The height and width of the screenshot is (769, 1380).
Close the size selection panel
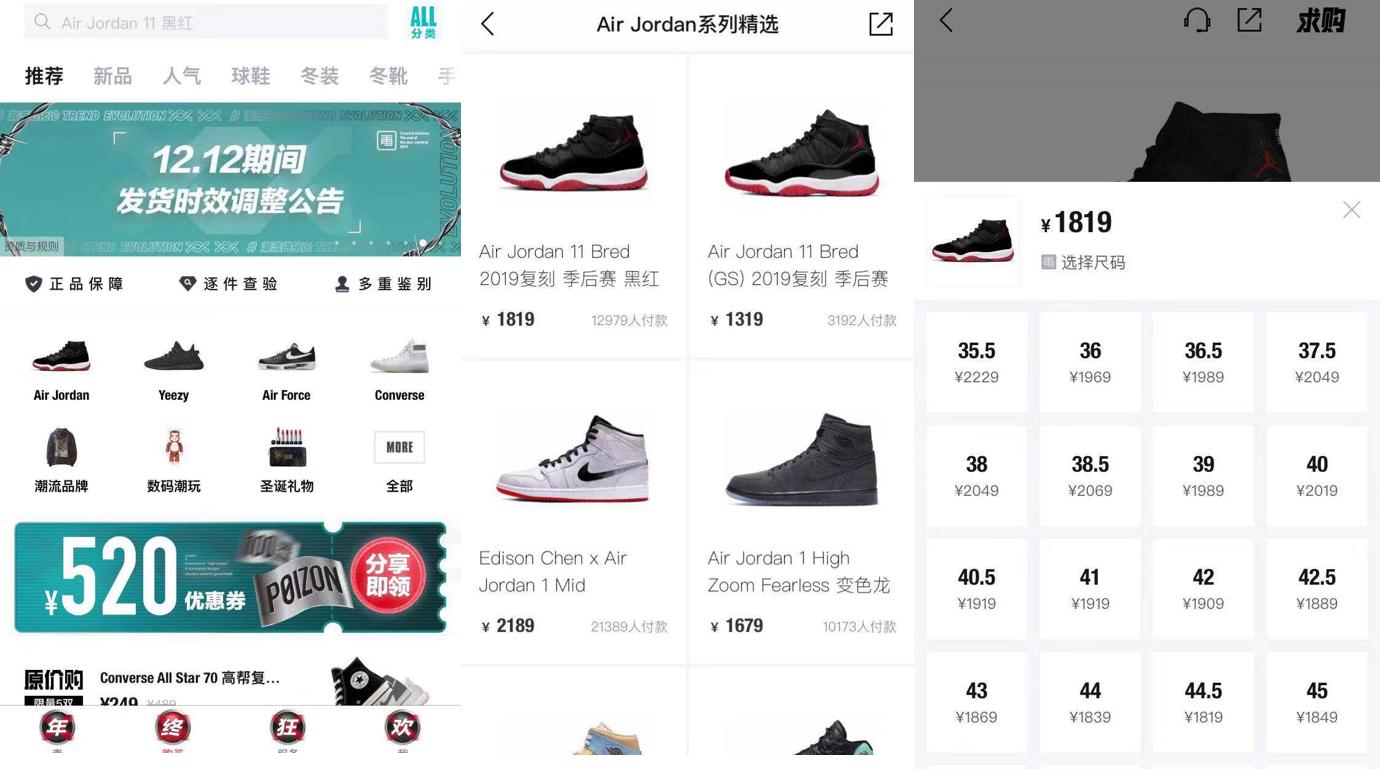coord(1351,209)
